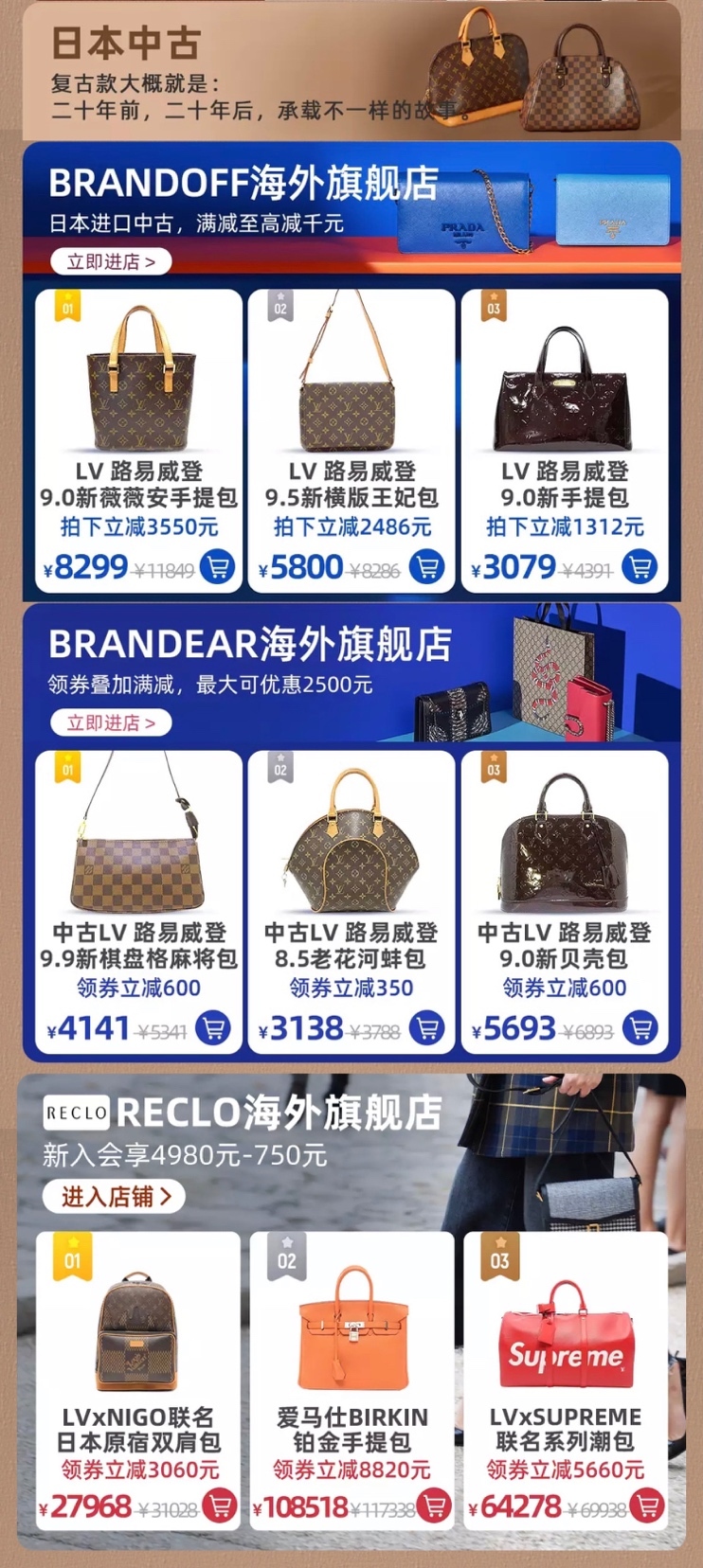This screenshot has height=1568, width=703.
Task: Add the ¥3138 老花河蚌包 to cart
Action: pos(427,1028)
